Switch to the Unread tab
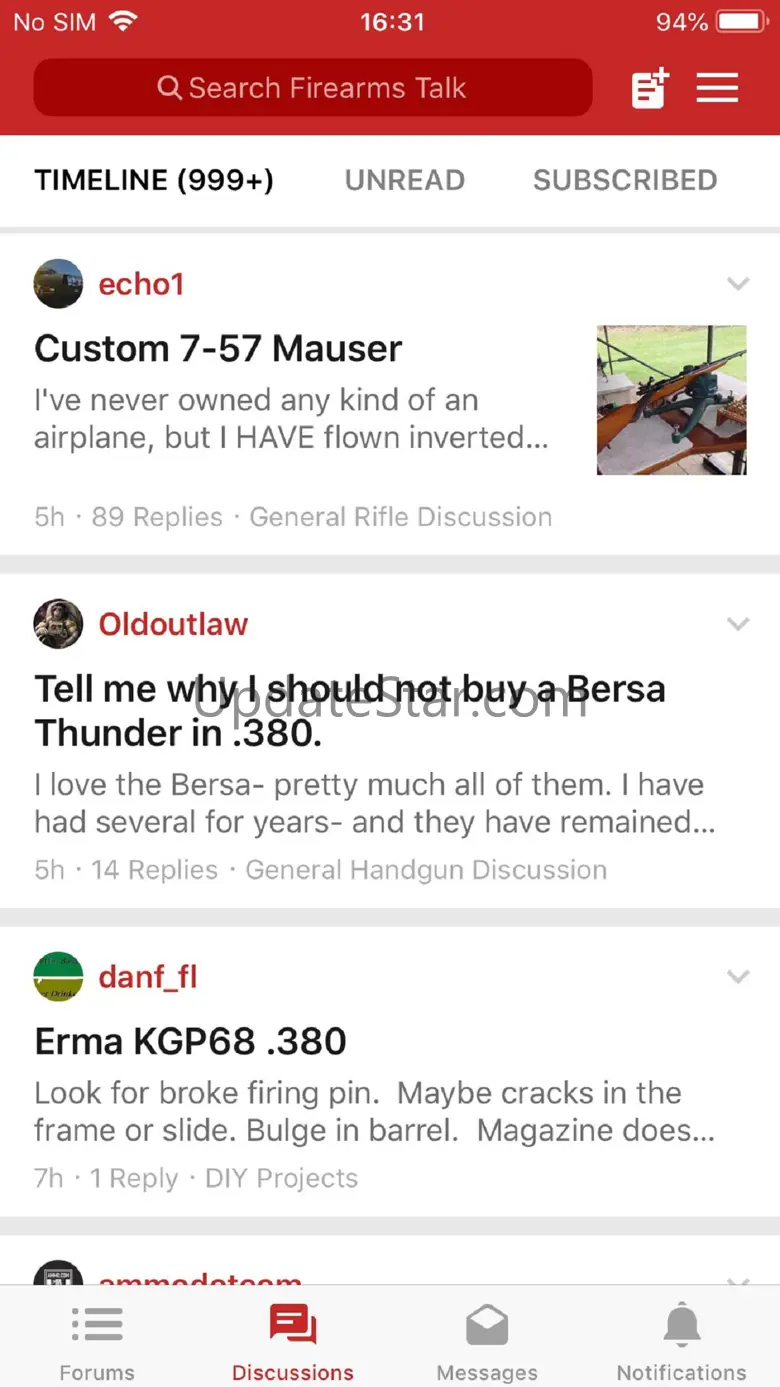The height and width of the screenshot is (1387, 780). click(404, 180)
